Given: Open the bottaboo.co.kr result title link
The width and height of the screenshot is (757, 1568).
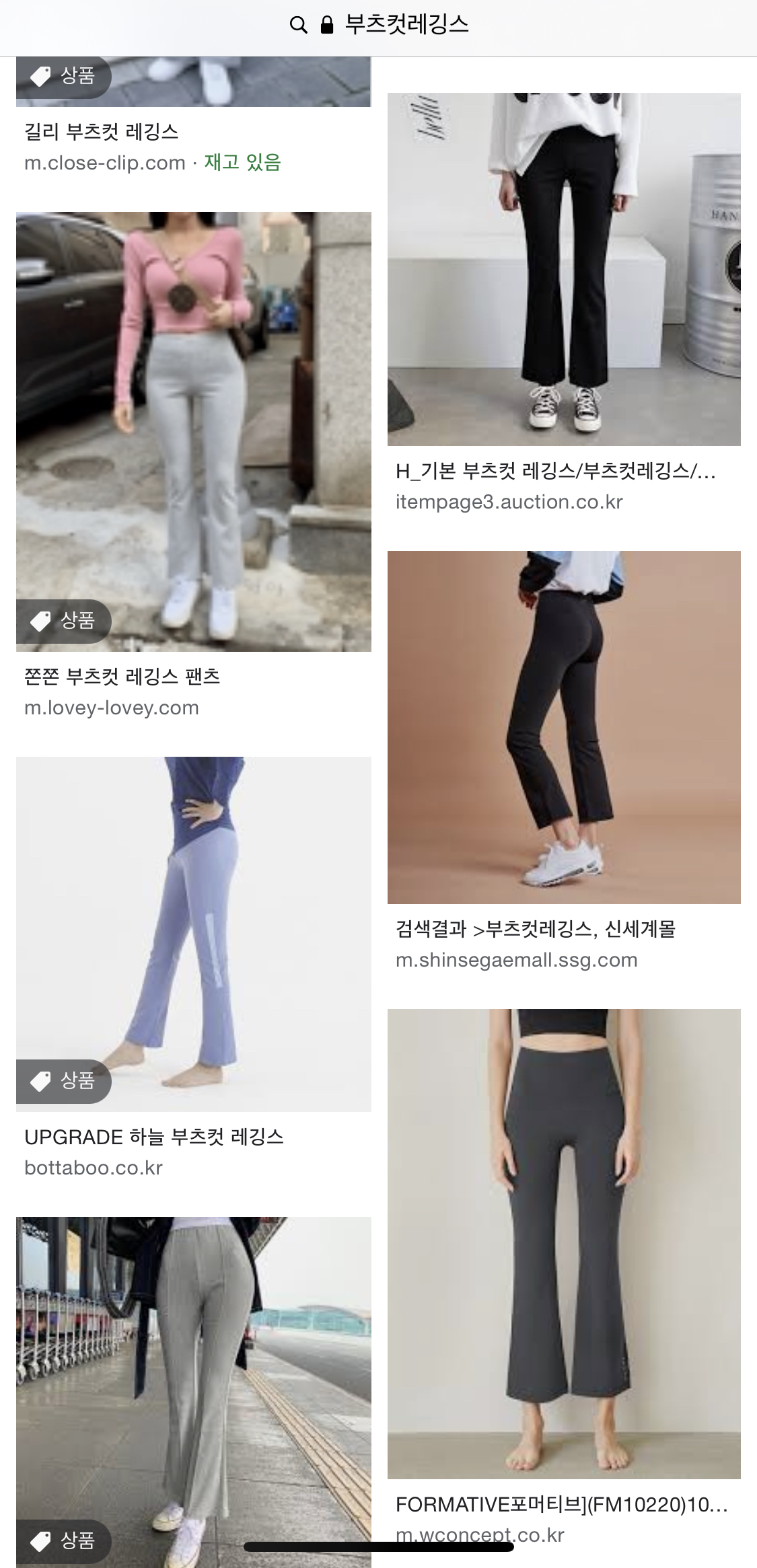Looking at the screenshot, I should 154,1137.
